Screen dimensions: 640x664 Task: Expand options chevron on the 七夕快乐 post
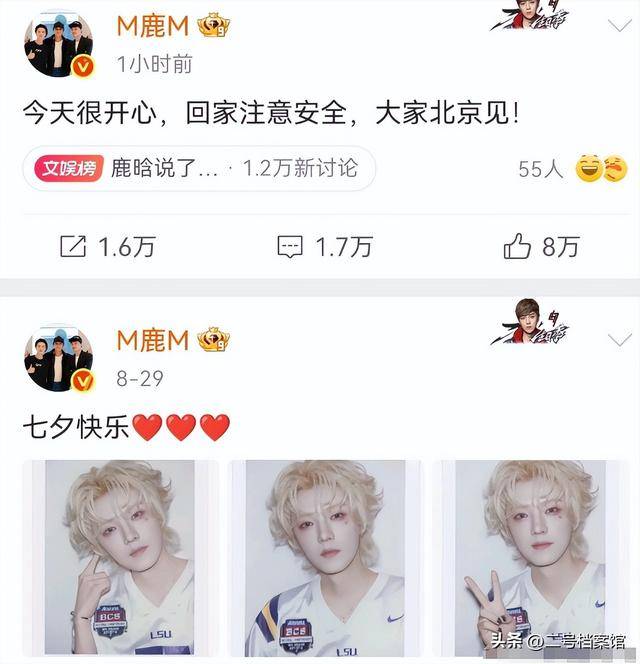point(620,340)
